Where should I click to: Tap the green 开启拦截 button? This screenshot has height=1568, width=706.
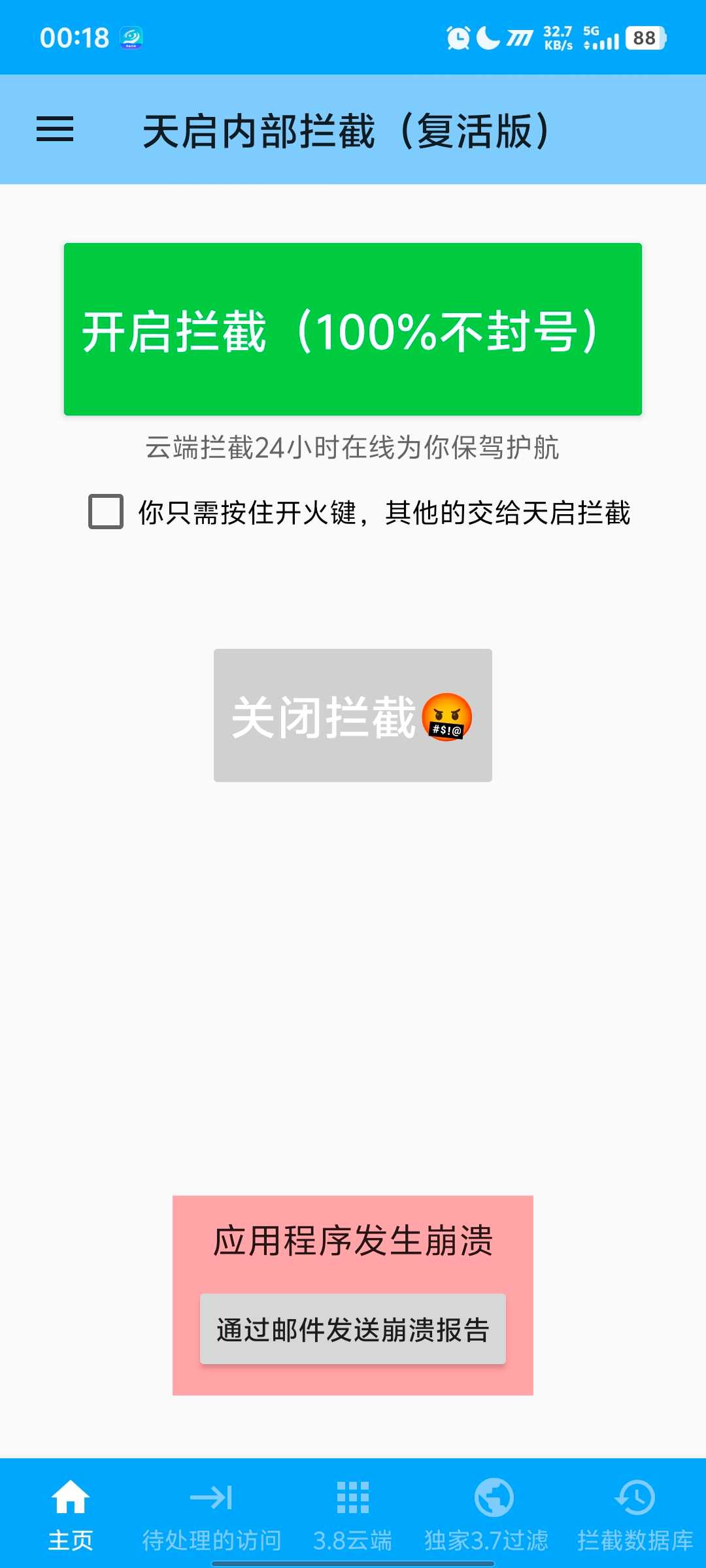(x=353, y=329)
